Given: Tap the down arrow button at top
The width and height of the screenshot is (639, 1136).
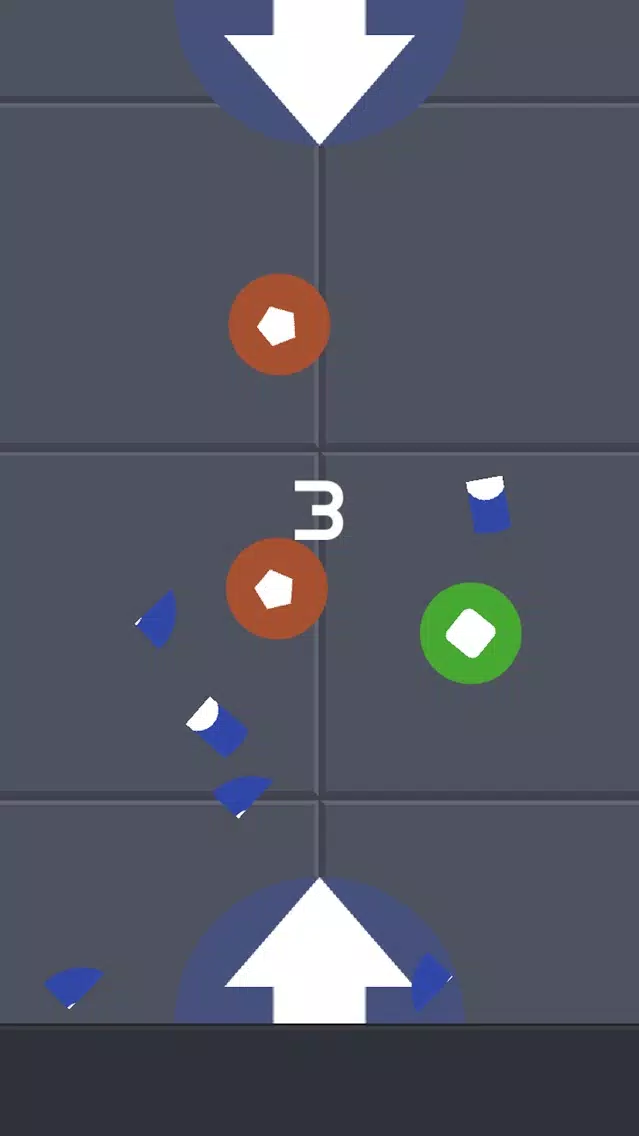Looking at the screenshot, I should point(319,60).
